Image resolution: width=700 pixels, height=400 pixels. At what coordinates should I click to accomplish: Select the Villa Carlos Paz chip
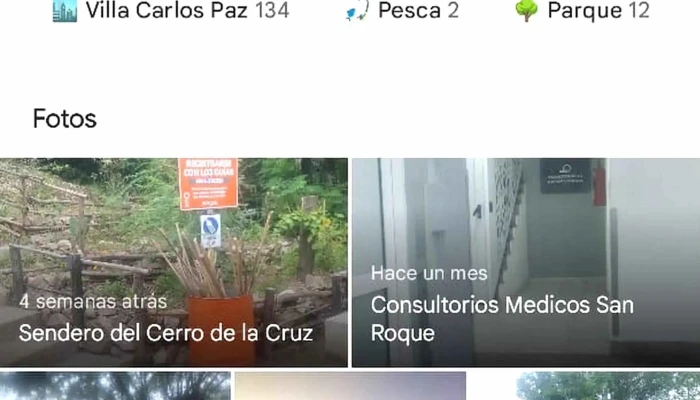[x=171, y=11]
